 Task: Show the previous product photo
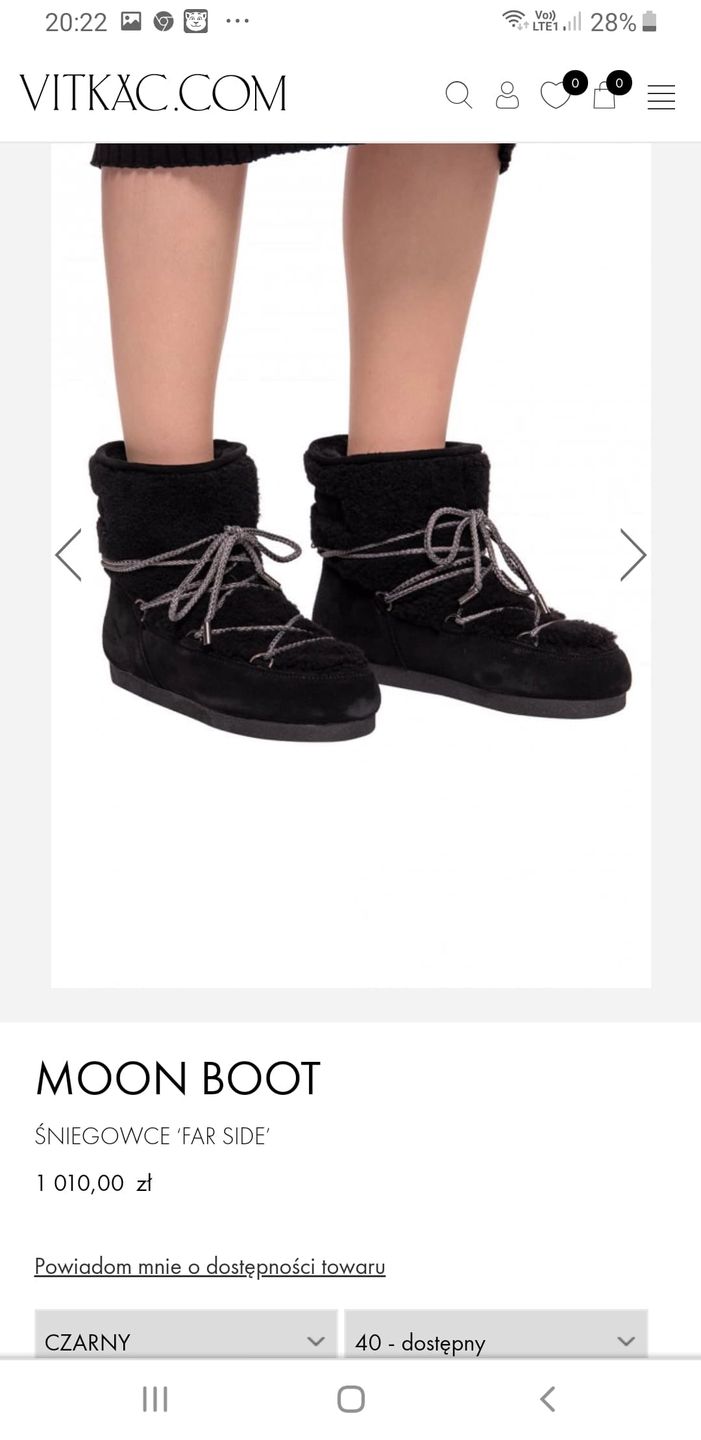pos(69,555)
